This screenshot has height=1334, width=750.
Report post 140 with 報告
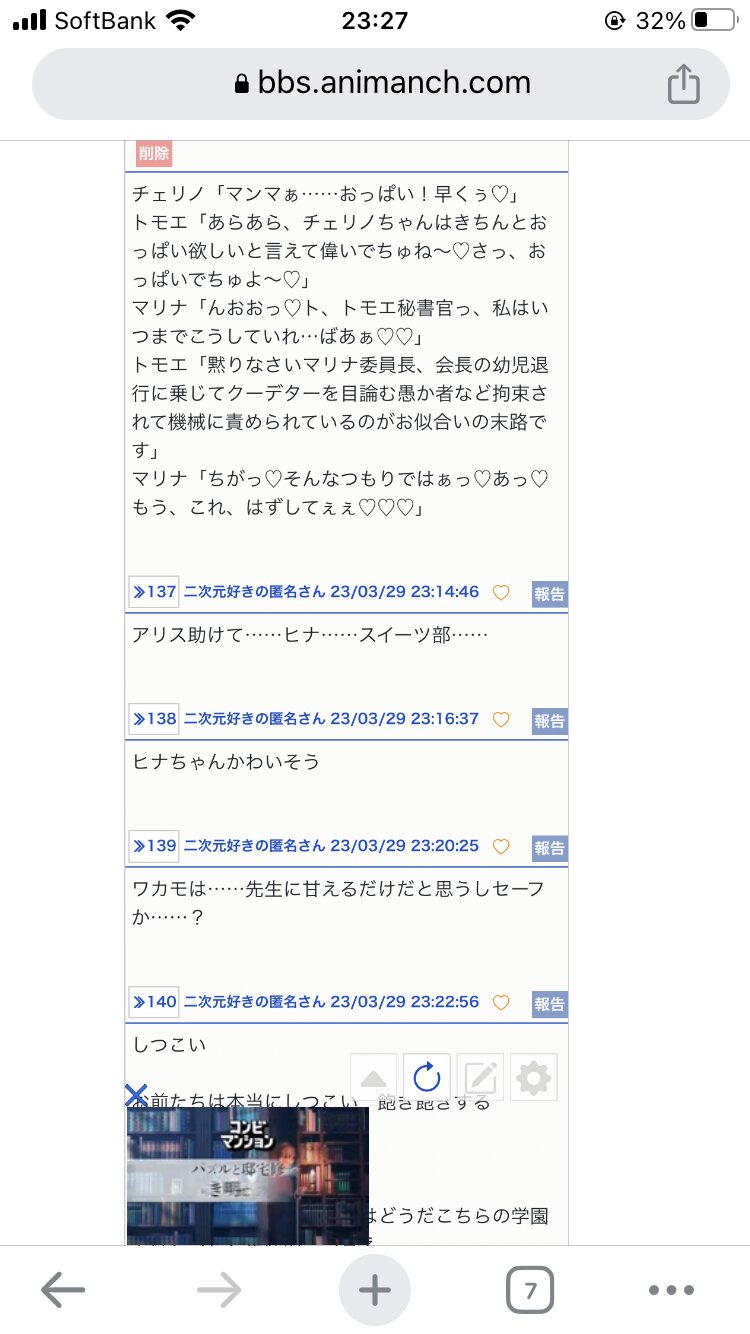549,1003
